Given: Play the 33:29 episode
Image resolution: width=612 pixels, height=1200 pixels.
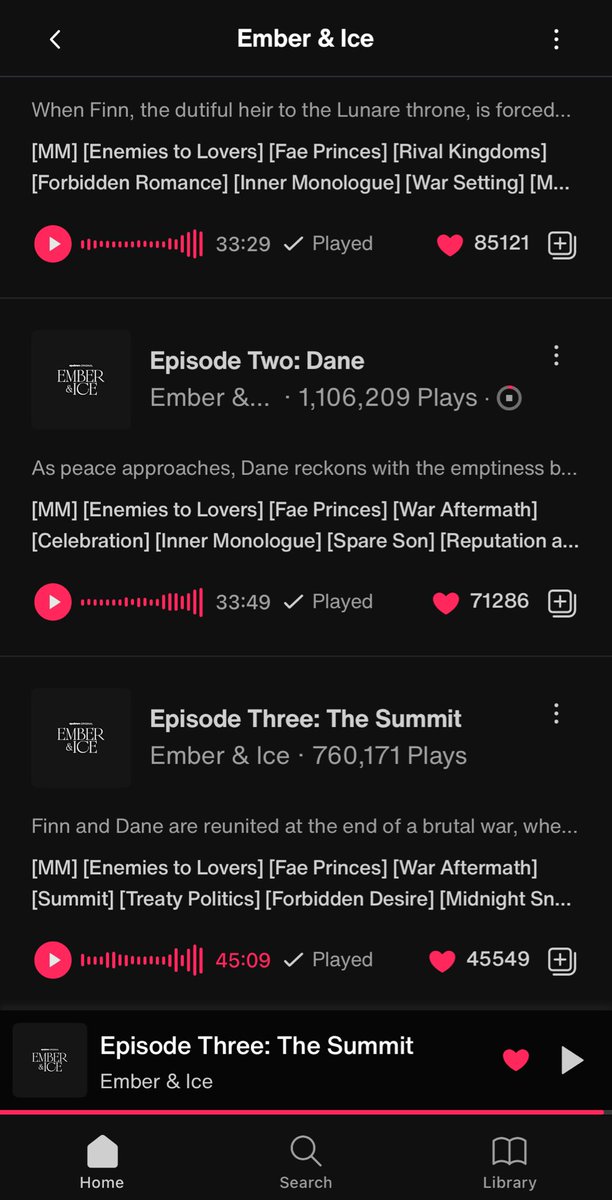Looking at the screenshot, I should tap(53, 243).
